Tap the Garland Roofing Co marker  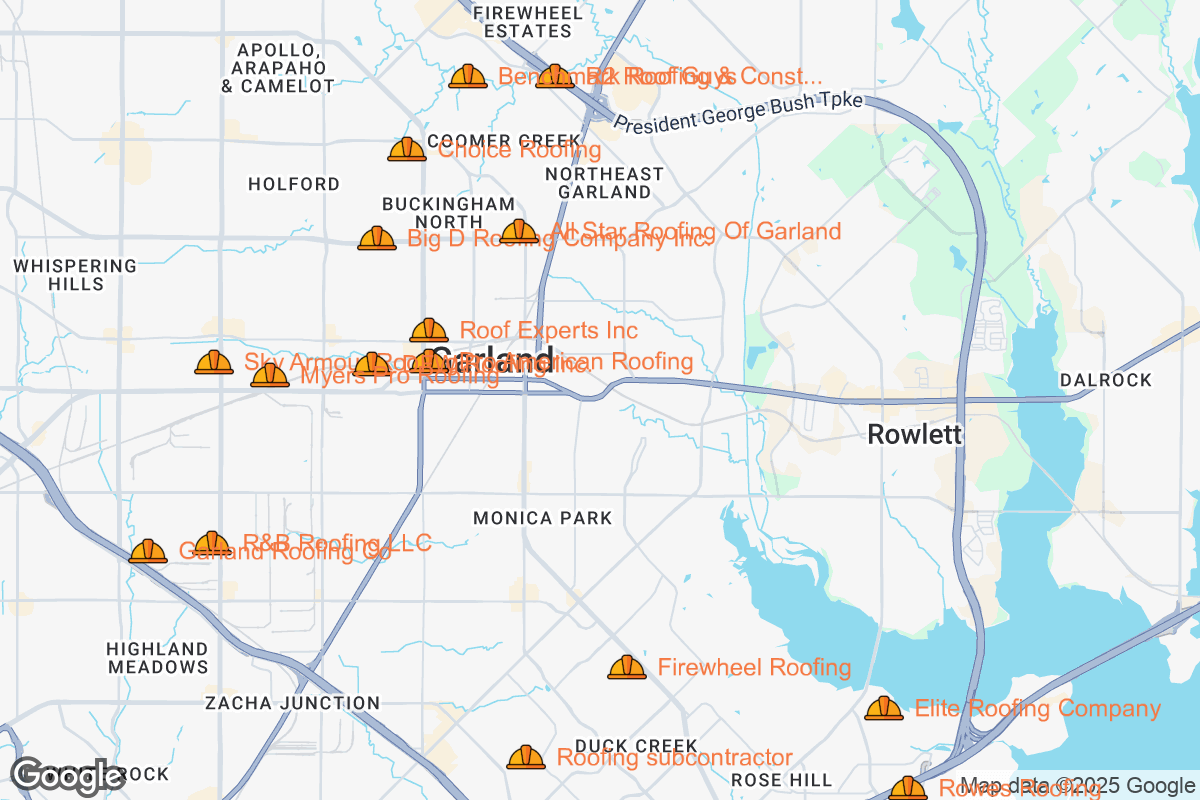[148, 552]
